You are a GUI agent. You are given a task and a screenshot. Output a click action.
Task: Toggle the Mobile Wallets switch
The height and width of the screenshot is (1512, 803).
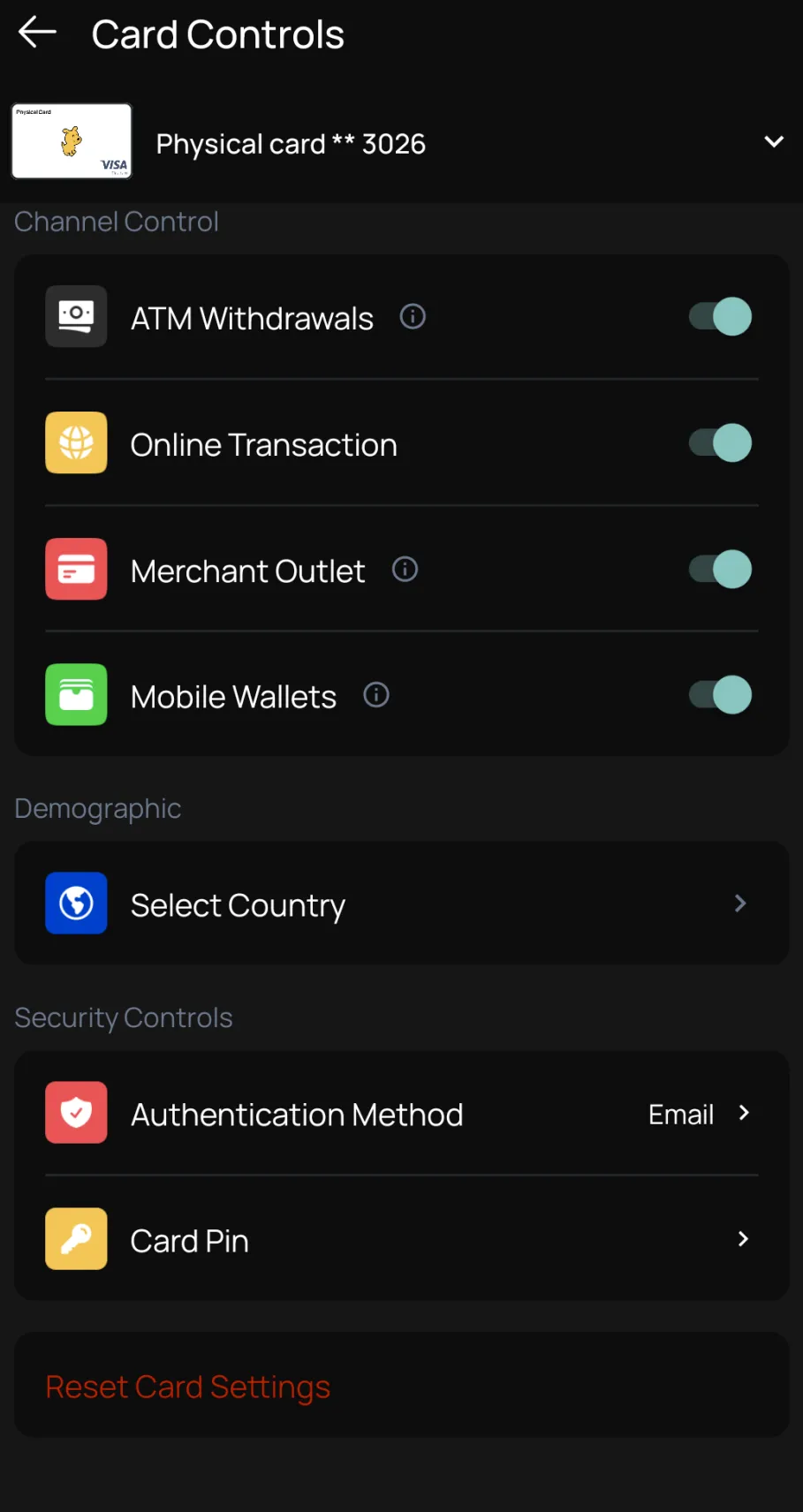[717, 694]
